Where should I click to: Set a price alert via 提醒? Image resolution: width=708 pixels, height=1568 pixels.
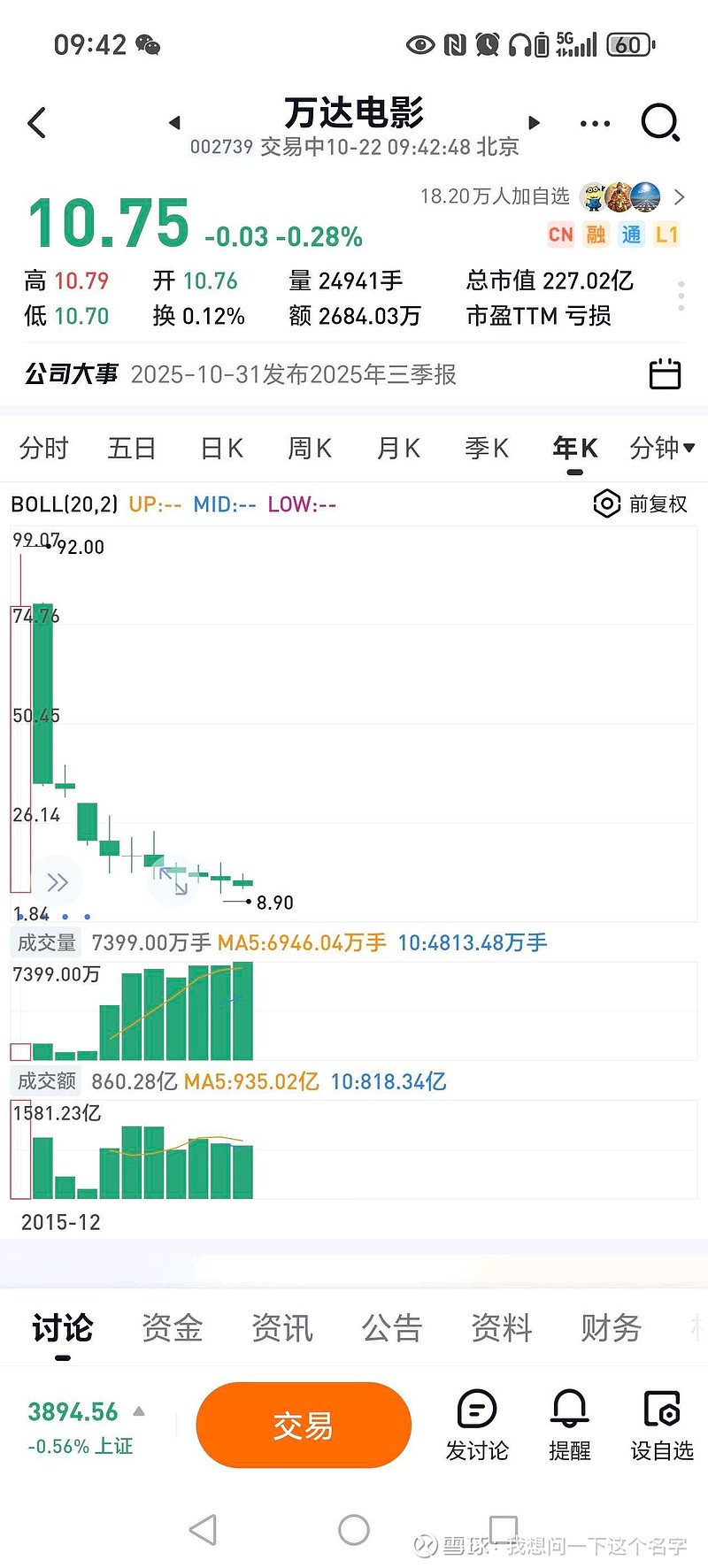coord(569,1425)
